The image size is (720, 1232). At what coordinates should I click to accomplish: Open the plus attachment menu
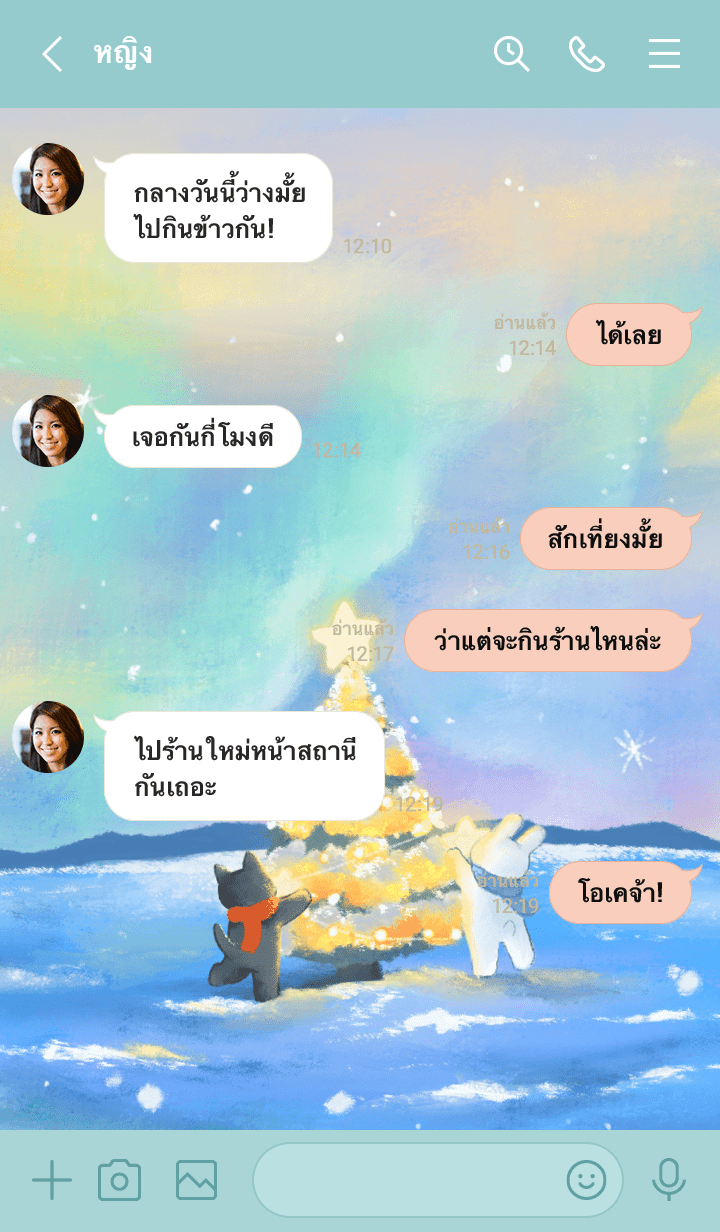click(52, 1181)
